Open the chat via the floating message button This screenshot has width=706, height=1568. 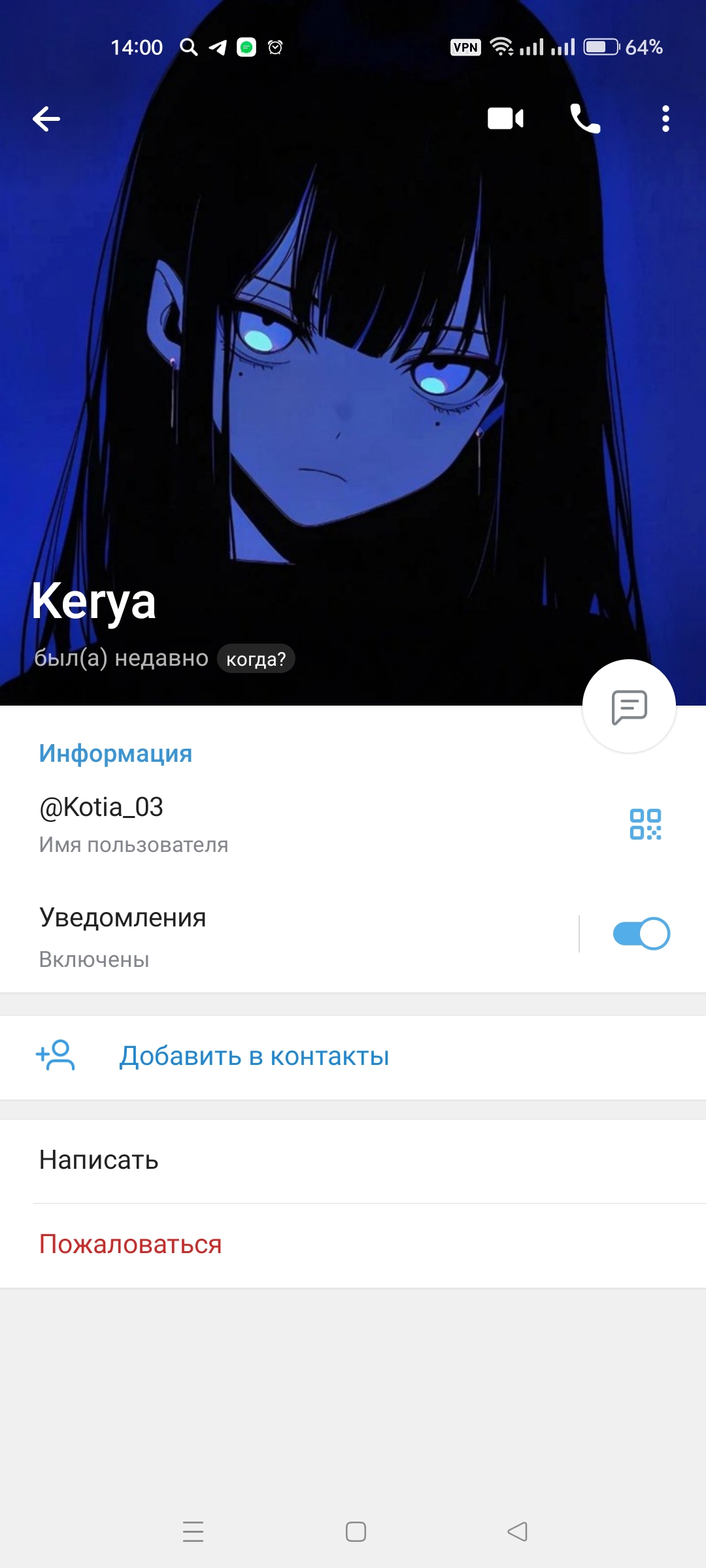[x=629, y=706]
